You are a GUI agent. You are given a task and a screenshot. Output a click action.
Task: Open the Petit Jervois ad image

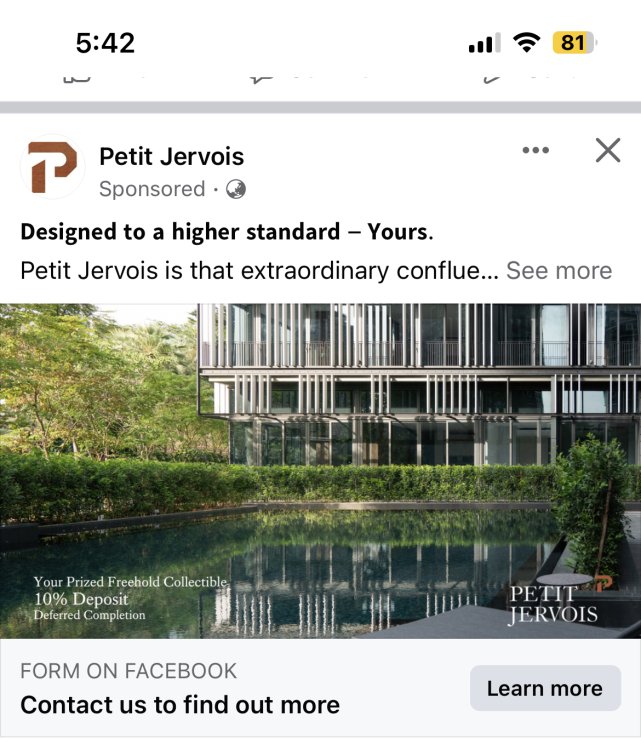[x=320, y=470]
